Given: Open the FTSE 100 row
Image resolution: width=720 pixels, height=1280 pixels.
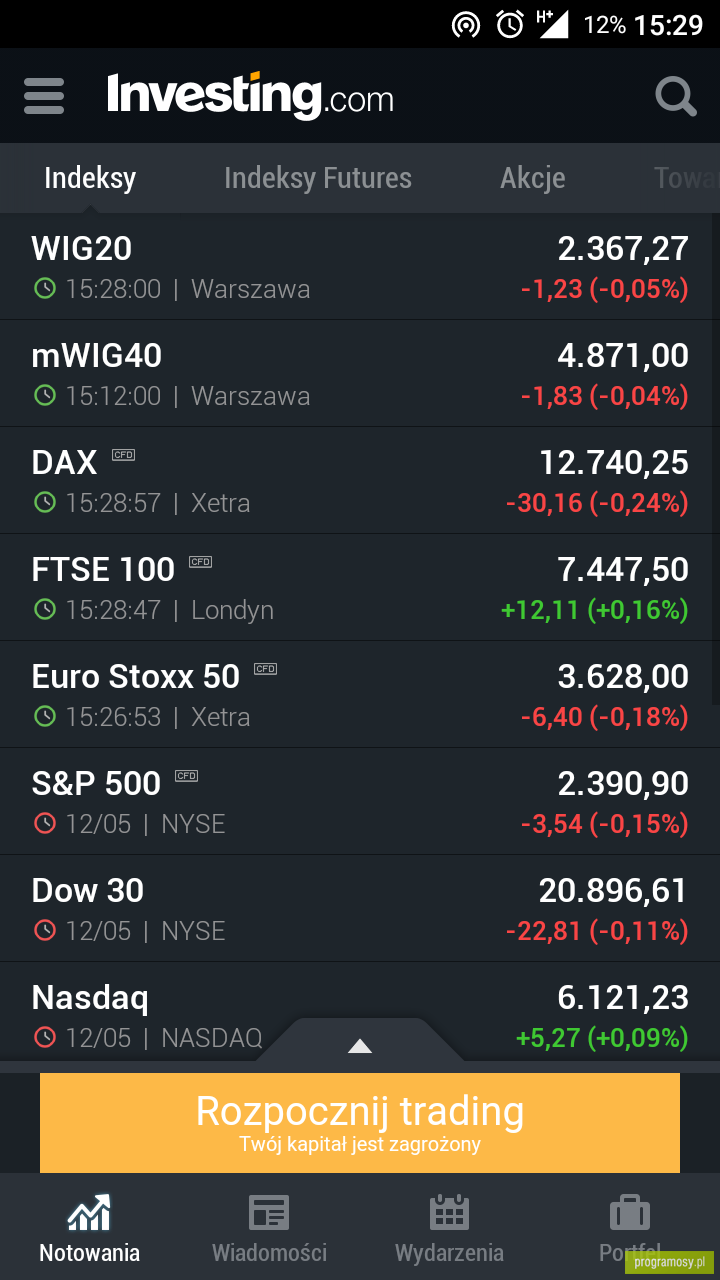Looking at the screenshot, I should (360, 587).
